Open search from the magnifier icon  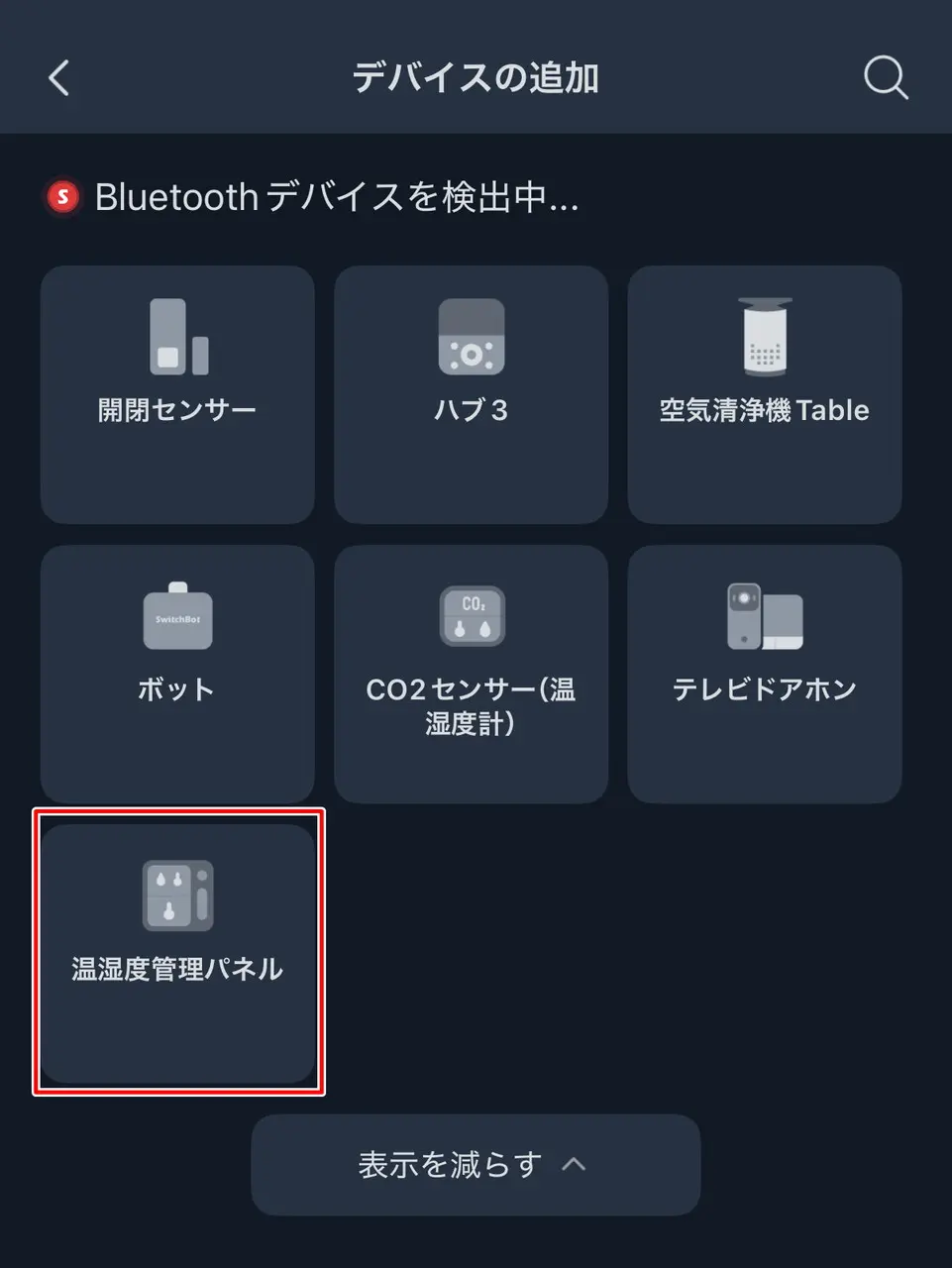885,78
